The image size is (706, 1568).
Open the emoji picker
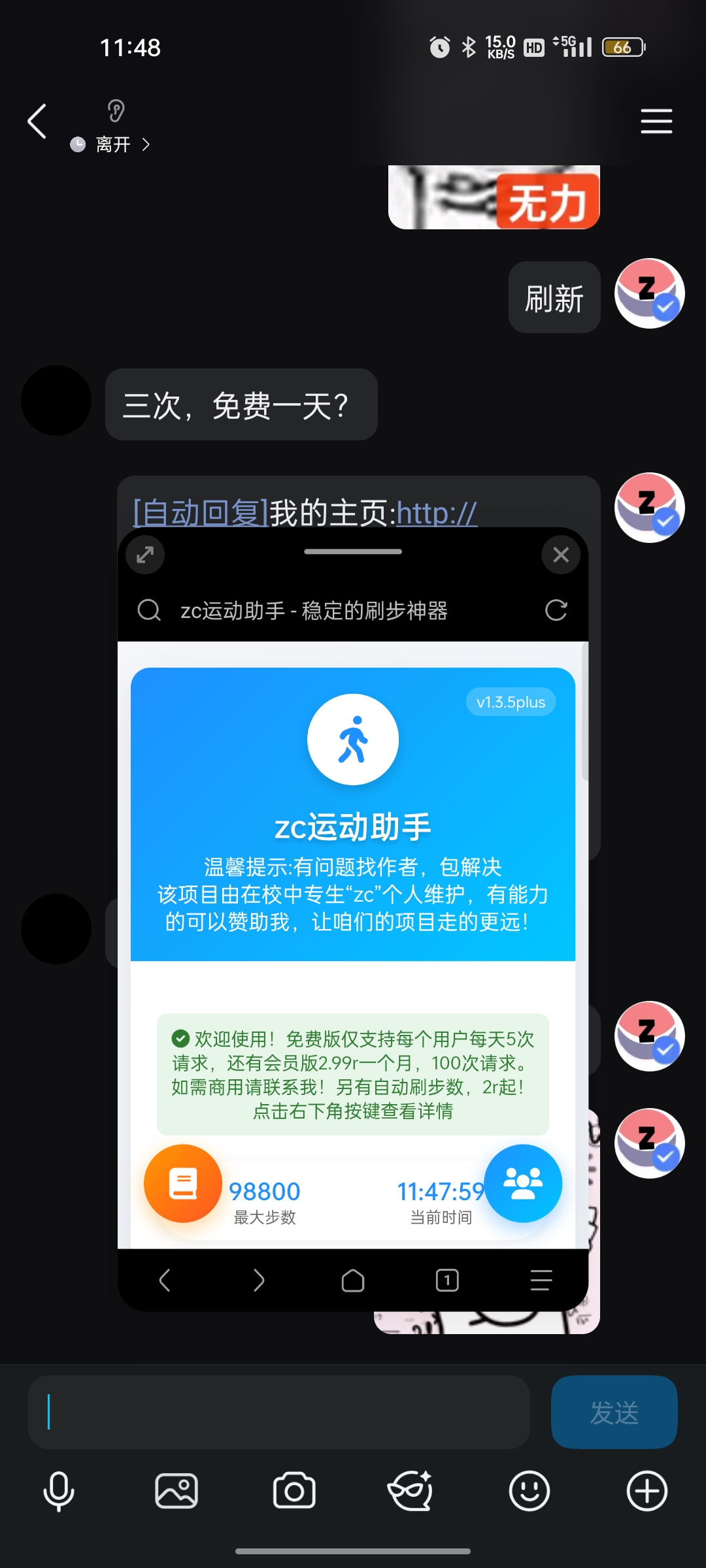(529, 1491)
